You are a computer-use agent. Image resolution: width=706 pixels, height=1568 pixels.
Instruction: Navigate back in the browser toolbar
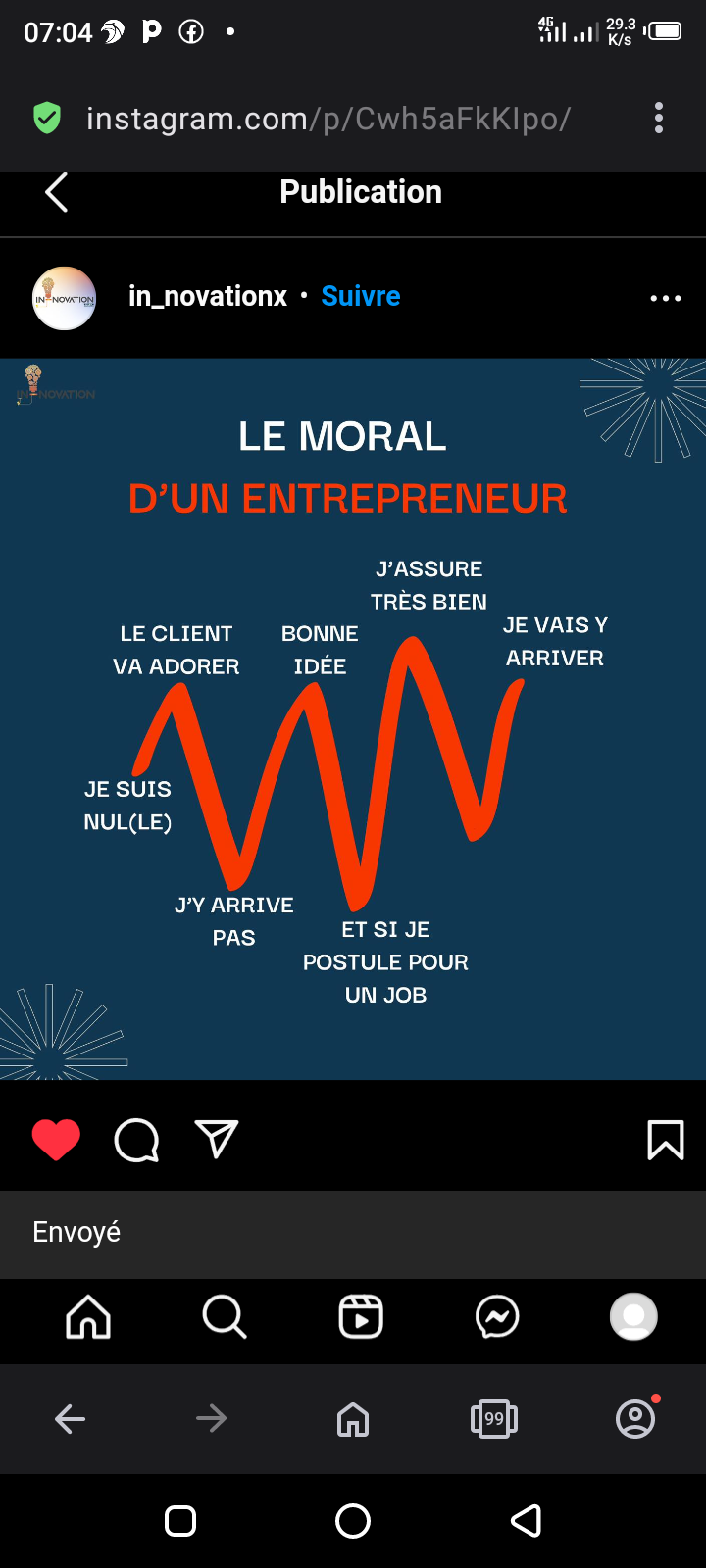(71, 1418)
